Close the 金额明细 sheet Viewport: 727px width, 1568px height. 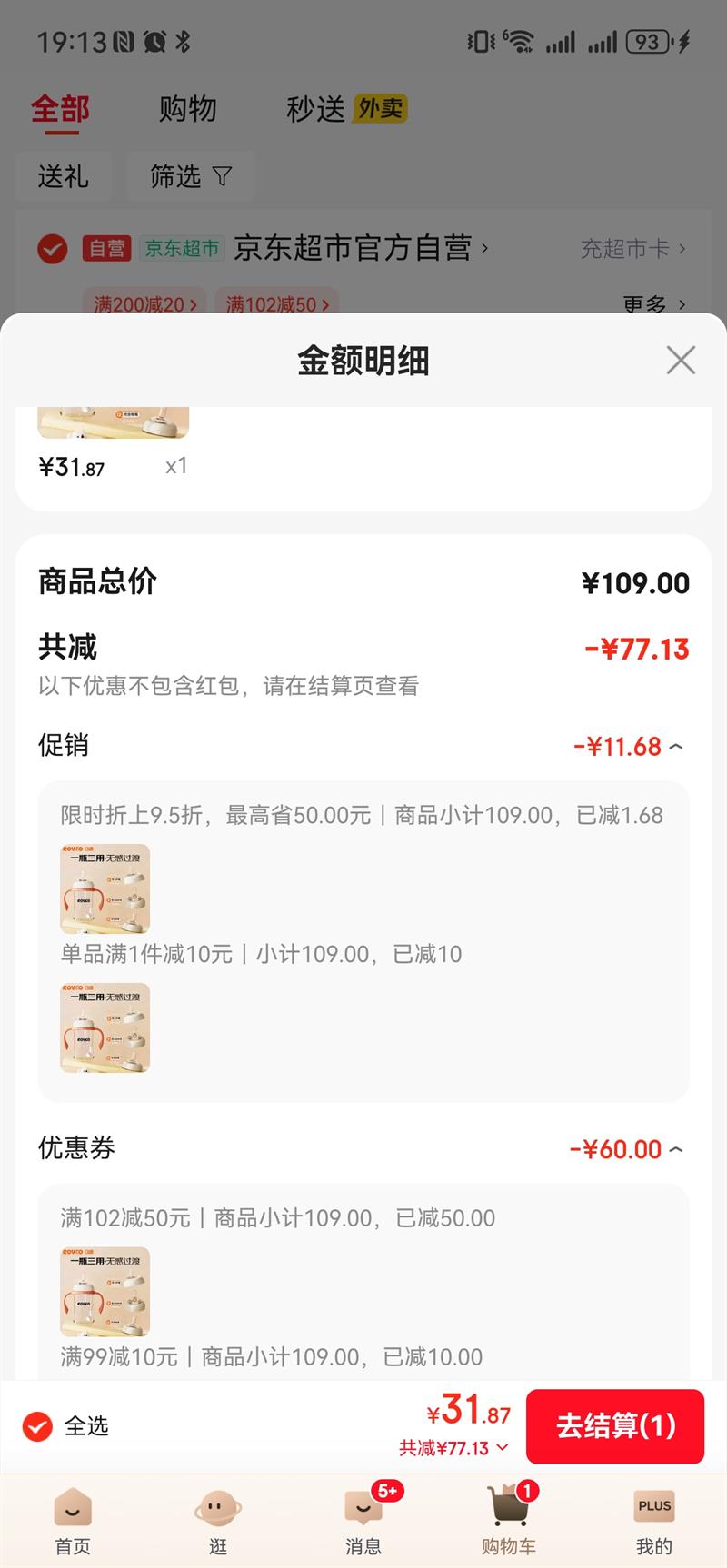(x=680, y=361)
